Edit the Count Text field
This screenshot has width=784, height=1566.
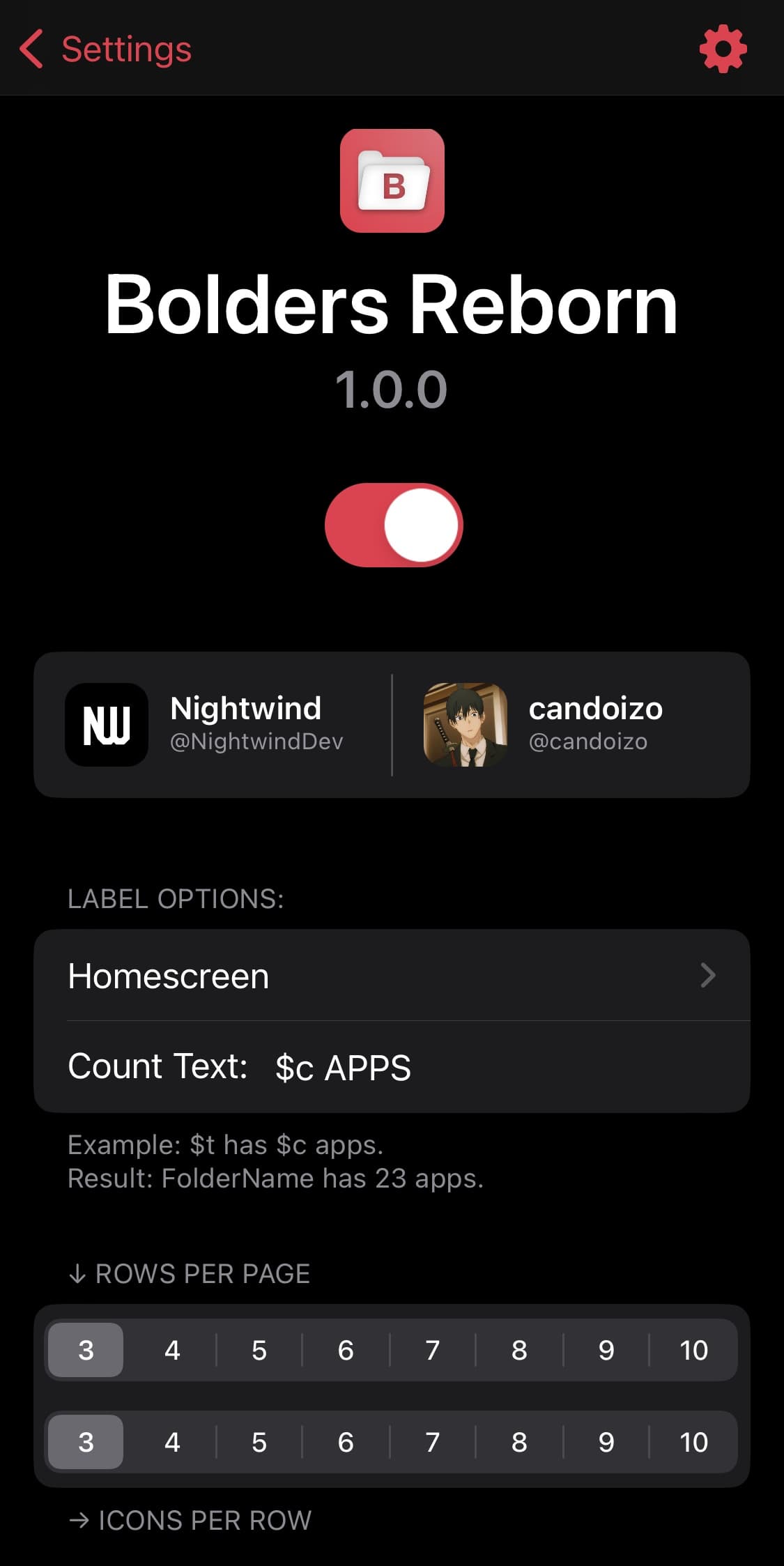[488, 1067]
